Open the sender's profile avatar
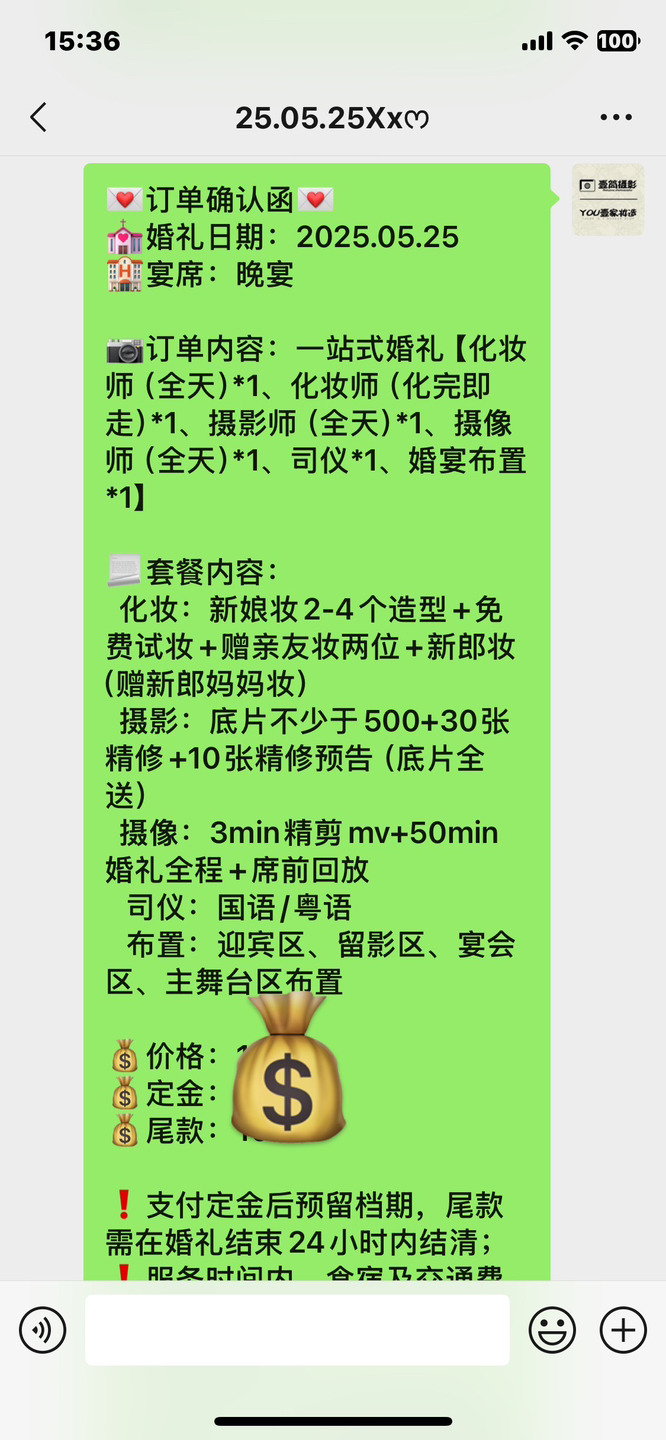The image size is (666, 1440). (607, 200)
